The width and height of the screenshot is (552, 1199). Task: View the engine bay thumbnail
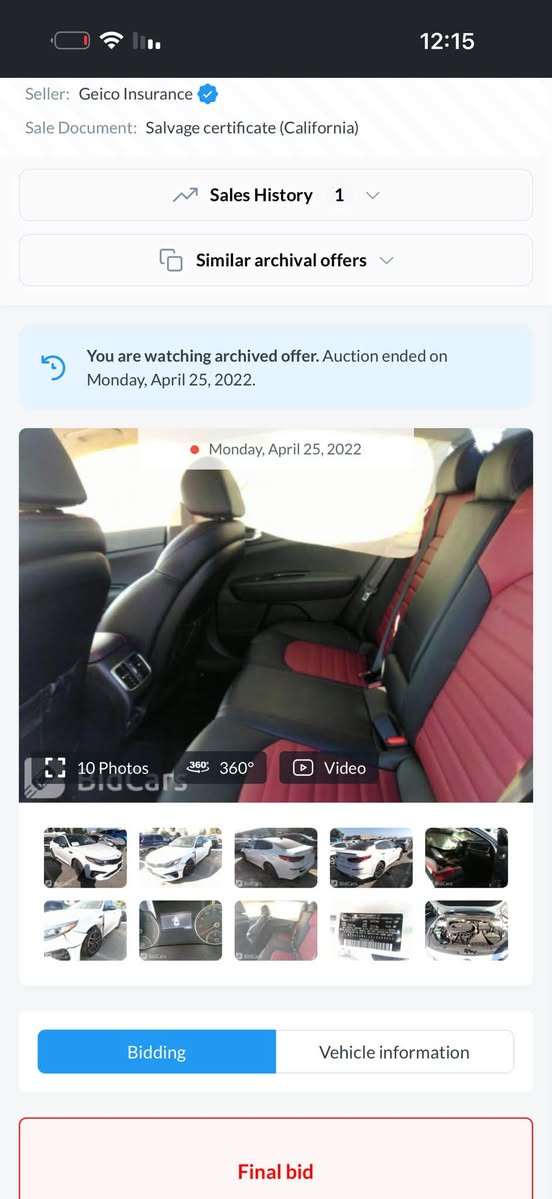click(466, 931)
